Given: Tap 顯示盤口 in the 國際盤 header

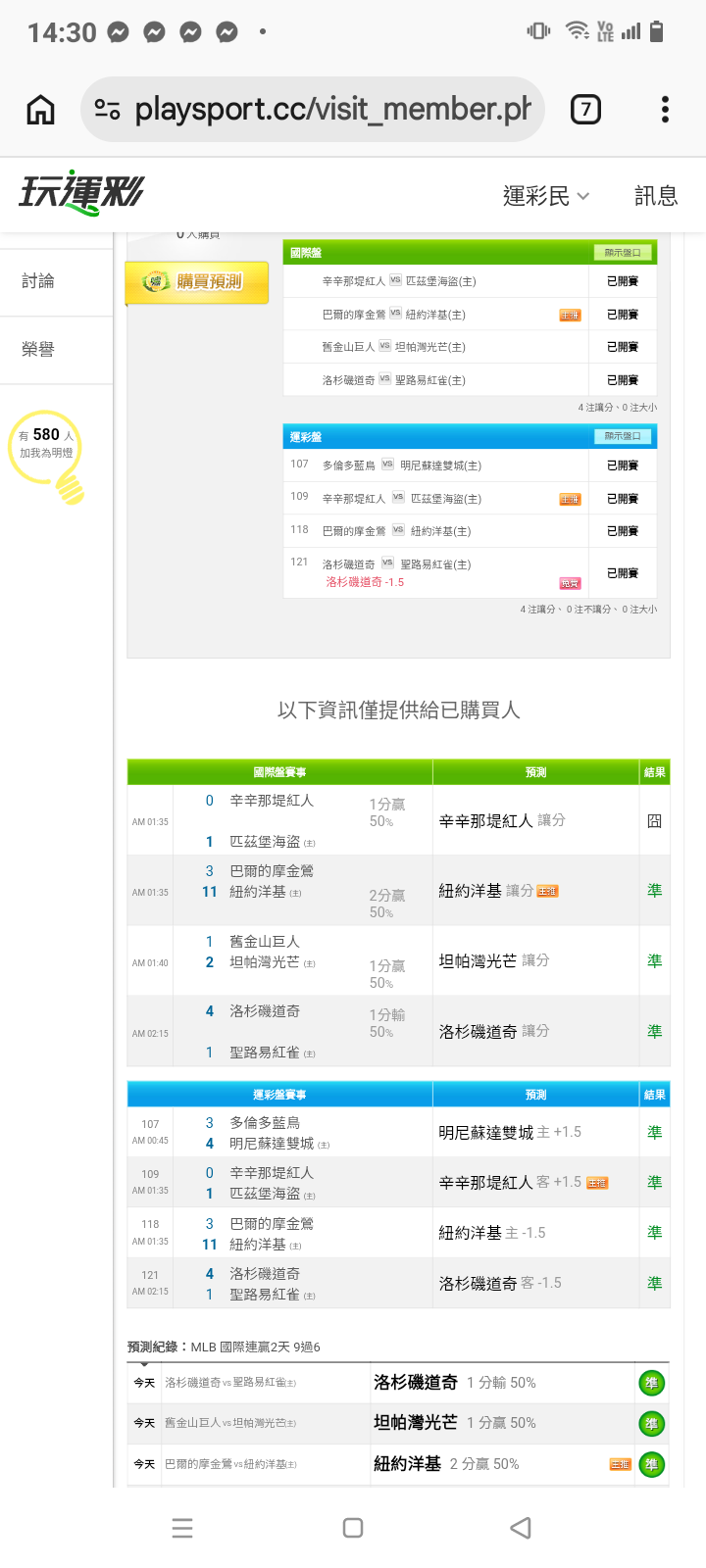Looking at the screenshot, I should point(623,253).
